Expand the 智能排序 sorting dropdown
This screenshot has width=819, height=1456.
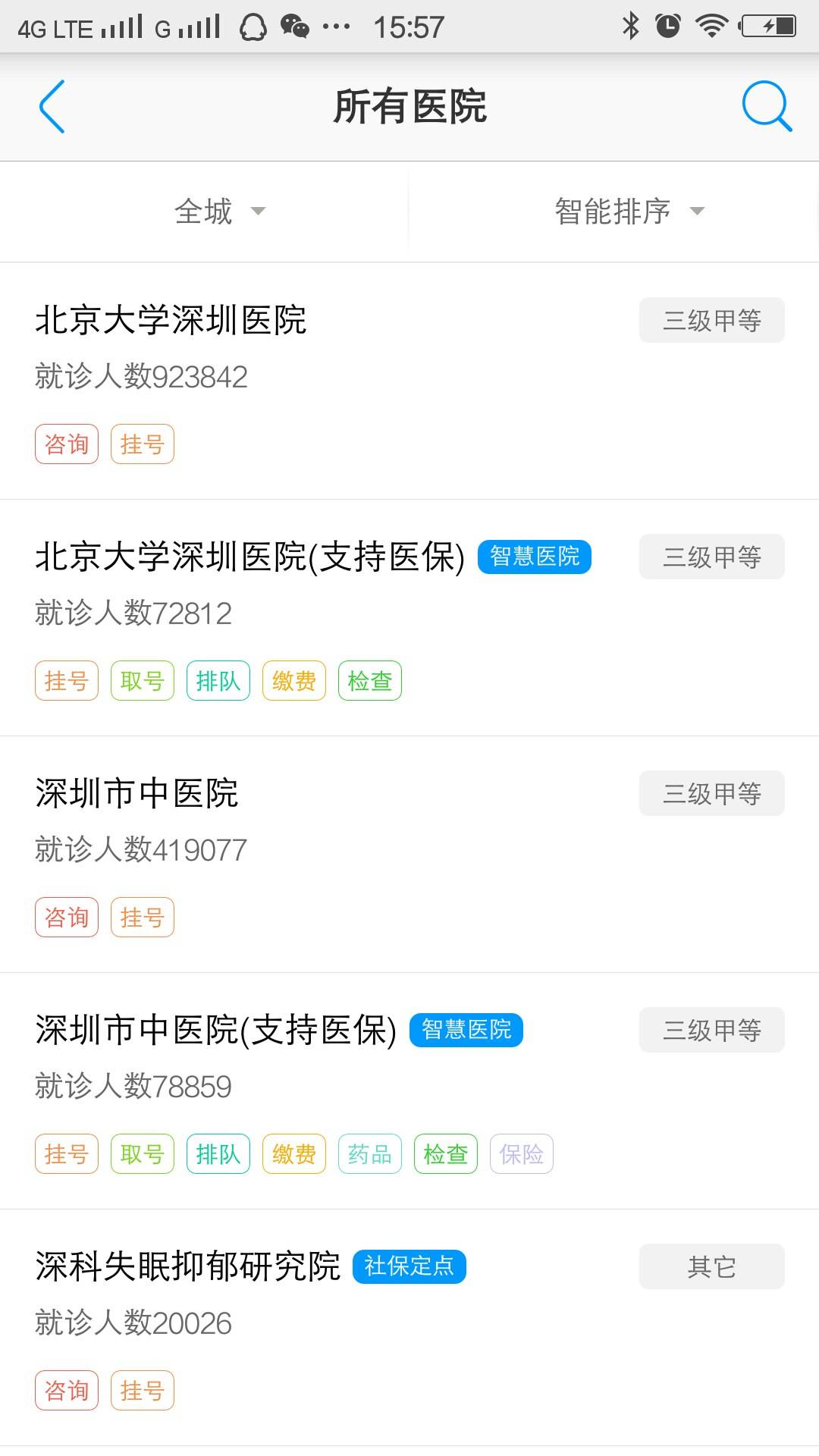629,212
